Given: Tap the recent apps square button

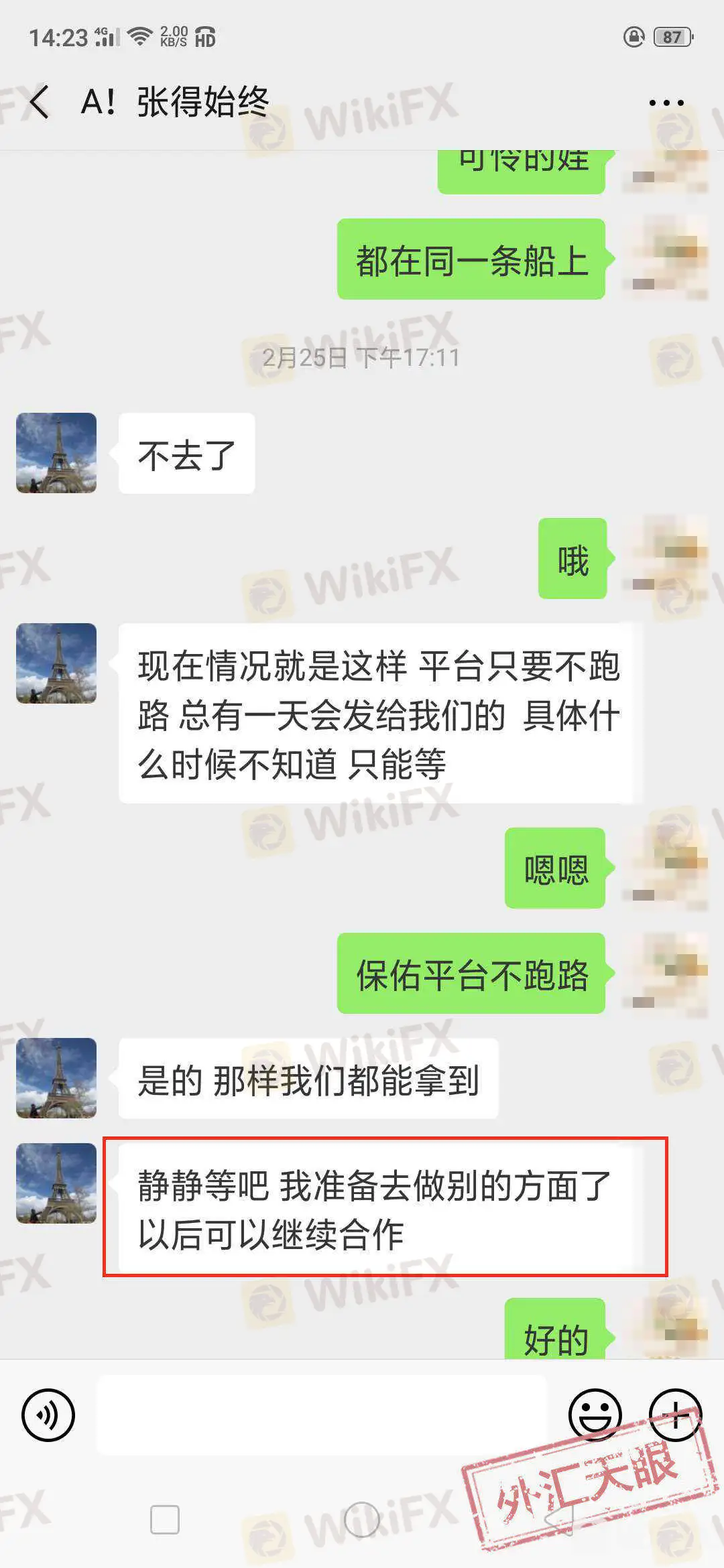Looking at the screenshot, I should tap(165, 1520).
